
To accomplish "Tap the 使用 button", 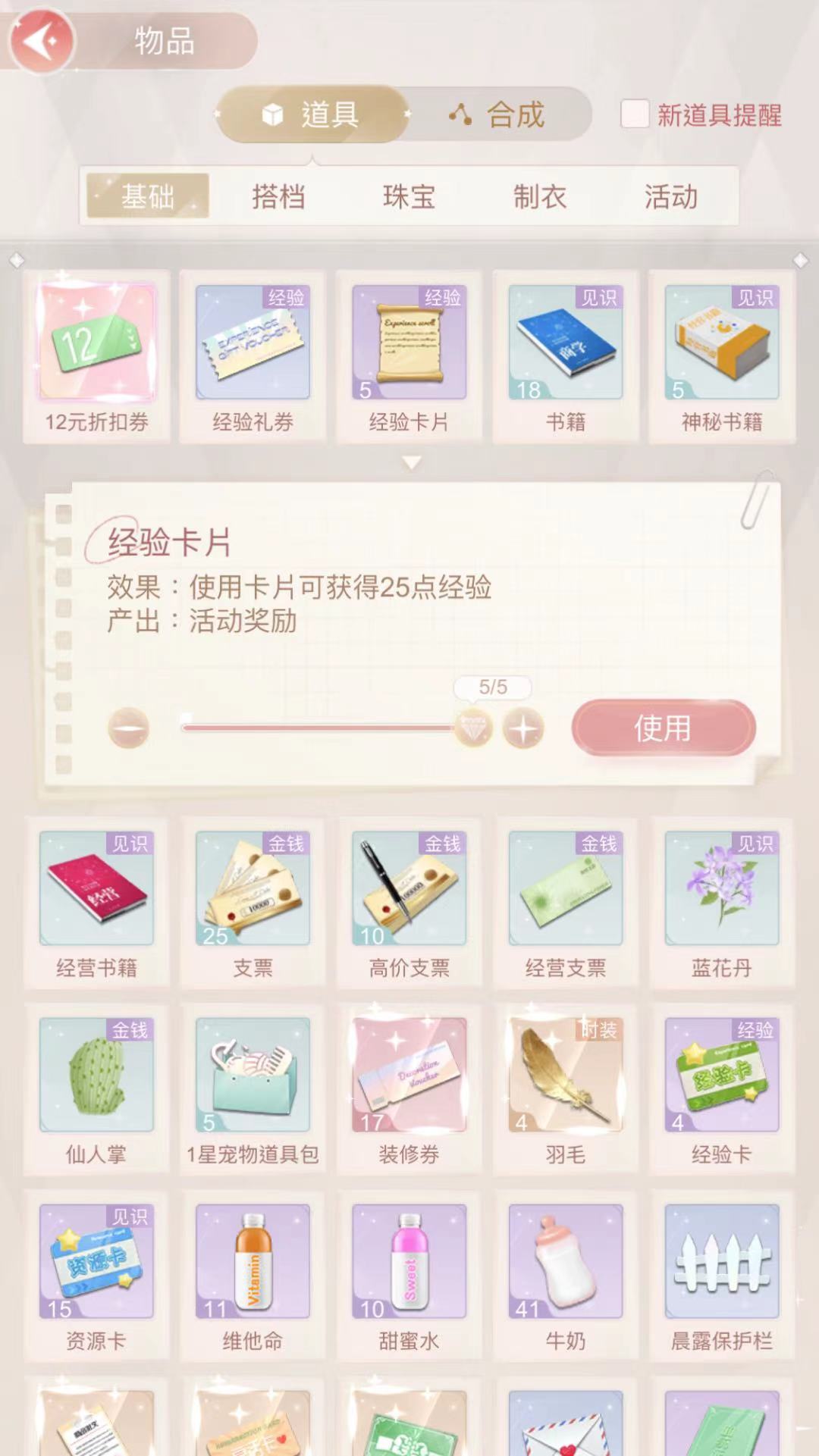I will [663, 728].
